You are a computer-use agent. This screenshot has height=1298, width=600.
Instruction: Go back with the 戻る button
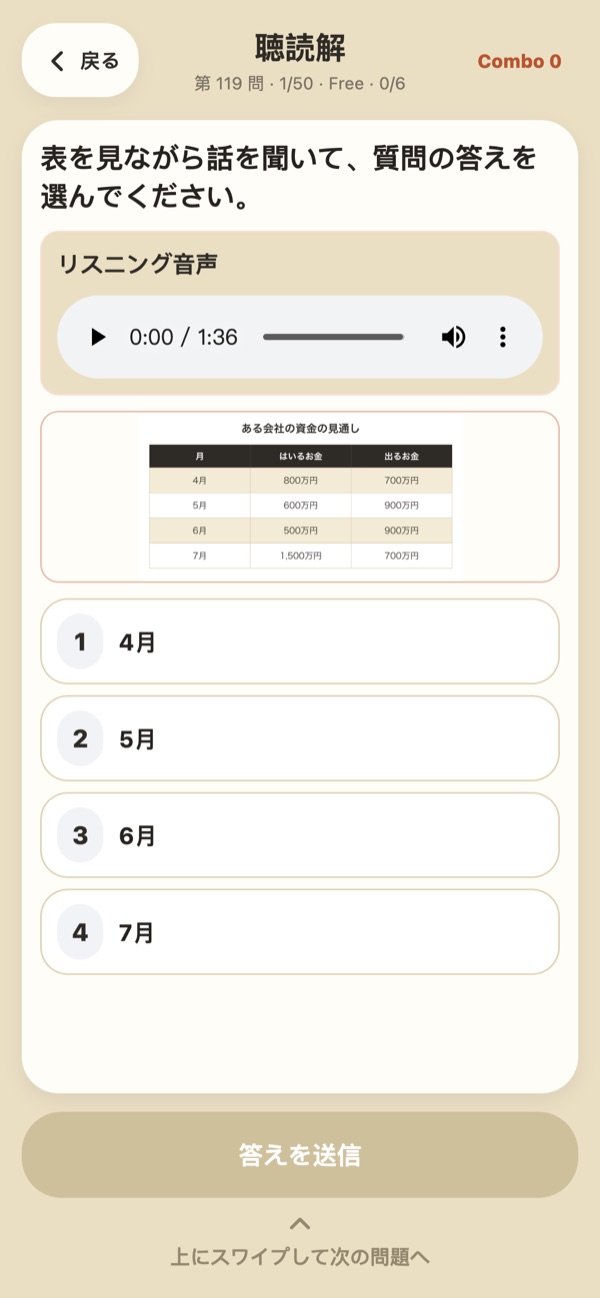point(80,61)
